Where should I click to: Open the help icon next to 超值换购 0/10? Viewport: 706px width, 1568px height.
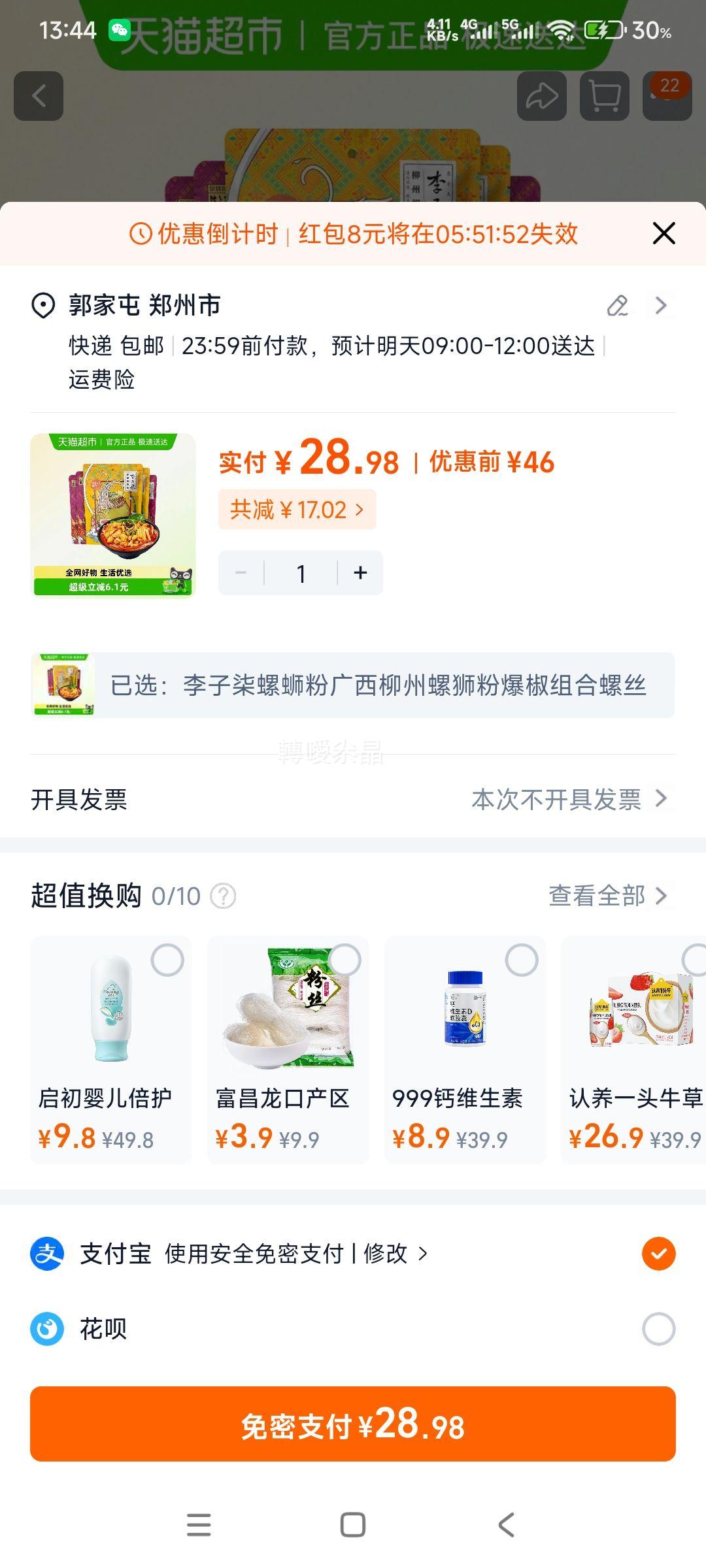click(x=223, y=897)
